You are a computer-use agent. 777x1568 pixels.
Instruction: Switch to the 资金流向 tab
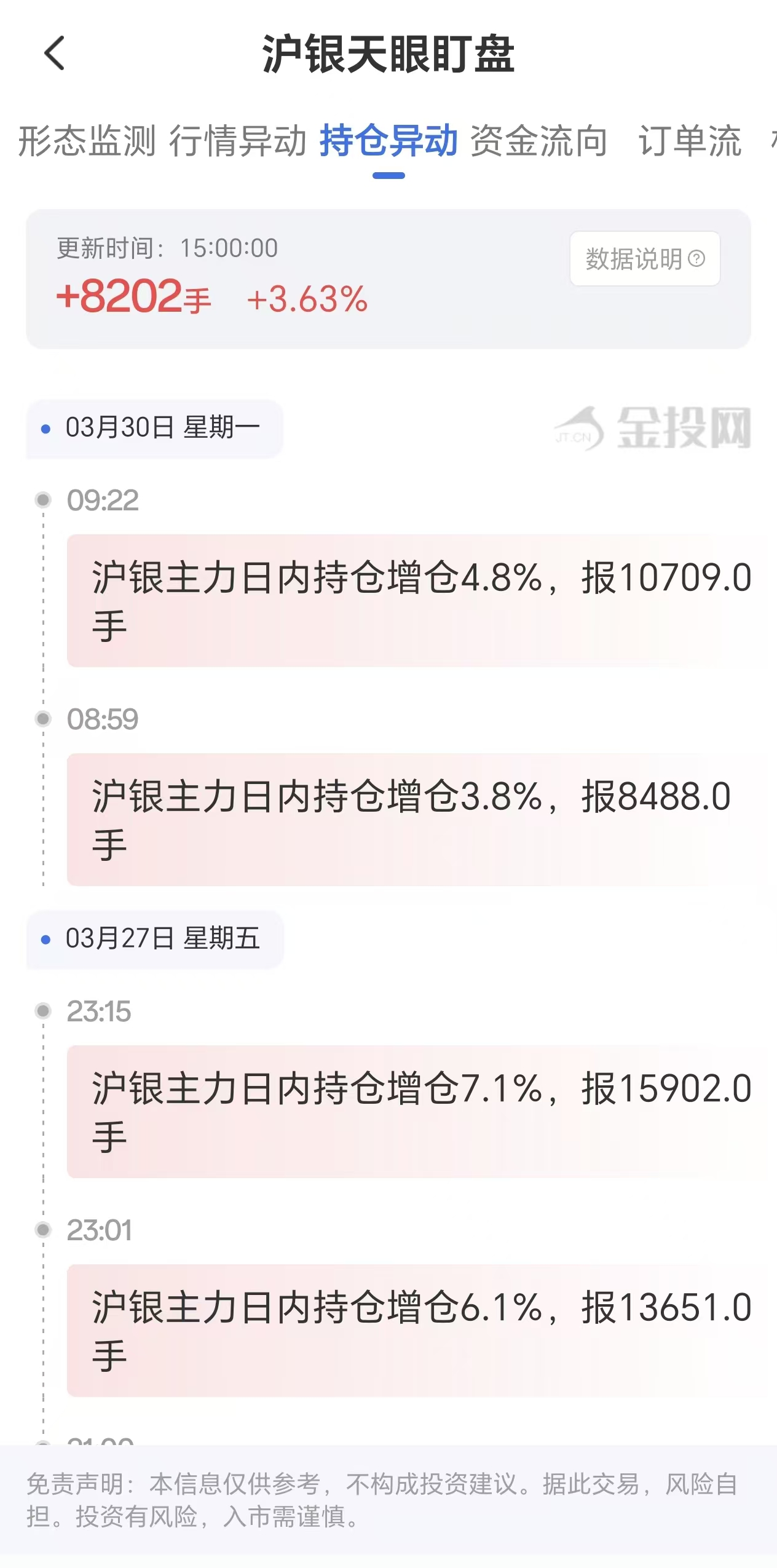point(537,143)
